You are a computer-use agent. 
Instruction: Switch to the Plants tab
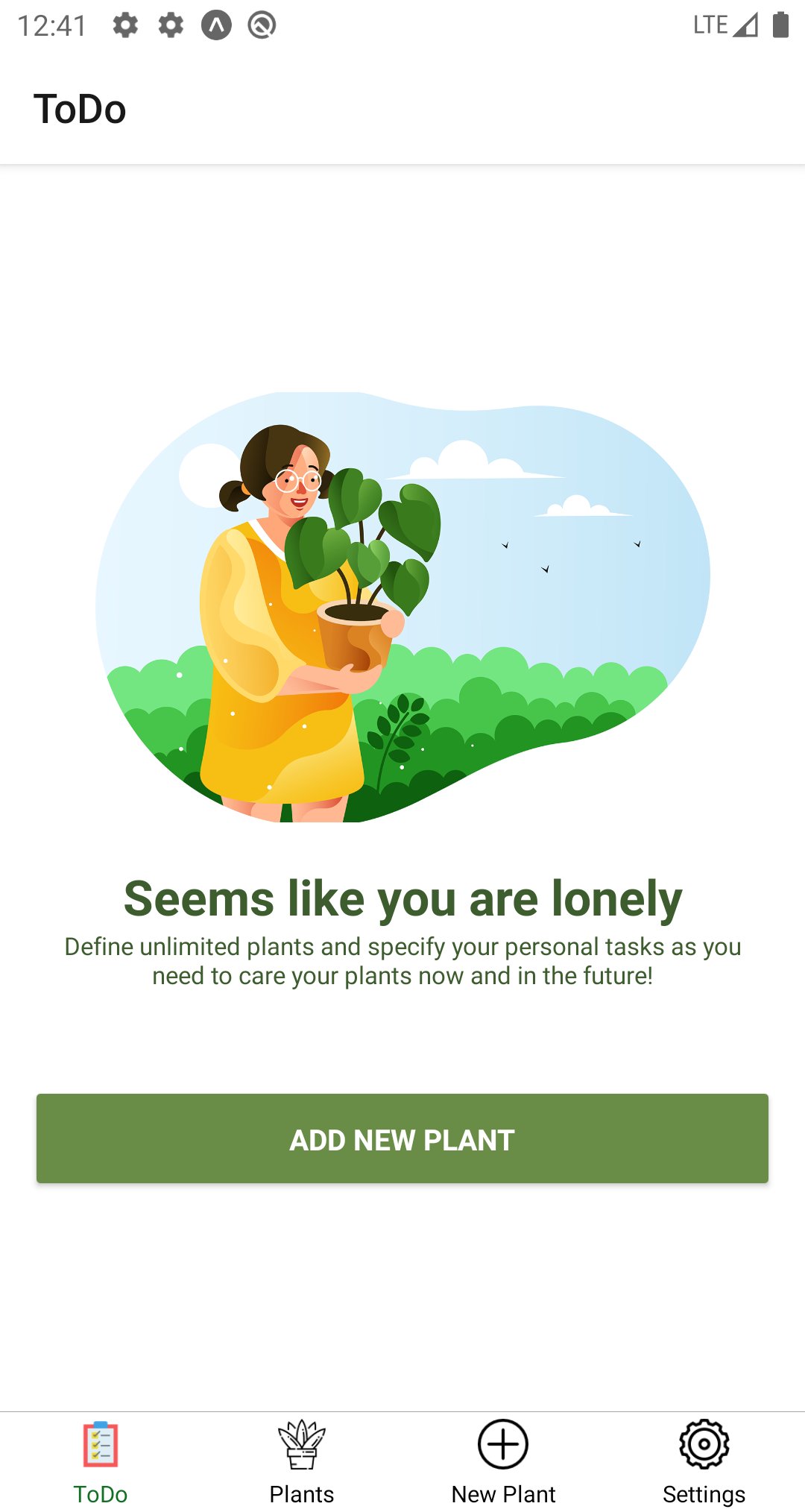click(301, 1493)
